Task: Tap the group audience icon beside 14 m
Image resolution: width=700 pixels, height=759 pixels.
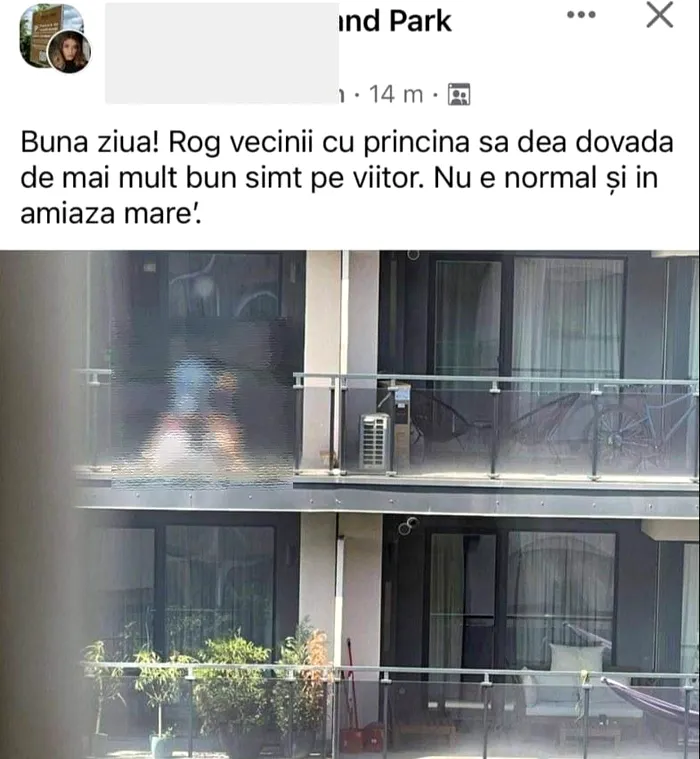Action: (459, 95)
